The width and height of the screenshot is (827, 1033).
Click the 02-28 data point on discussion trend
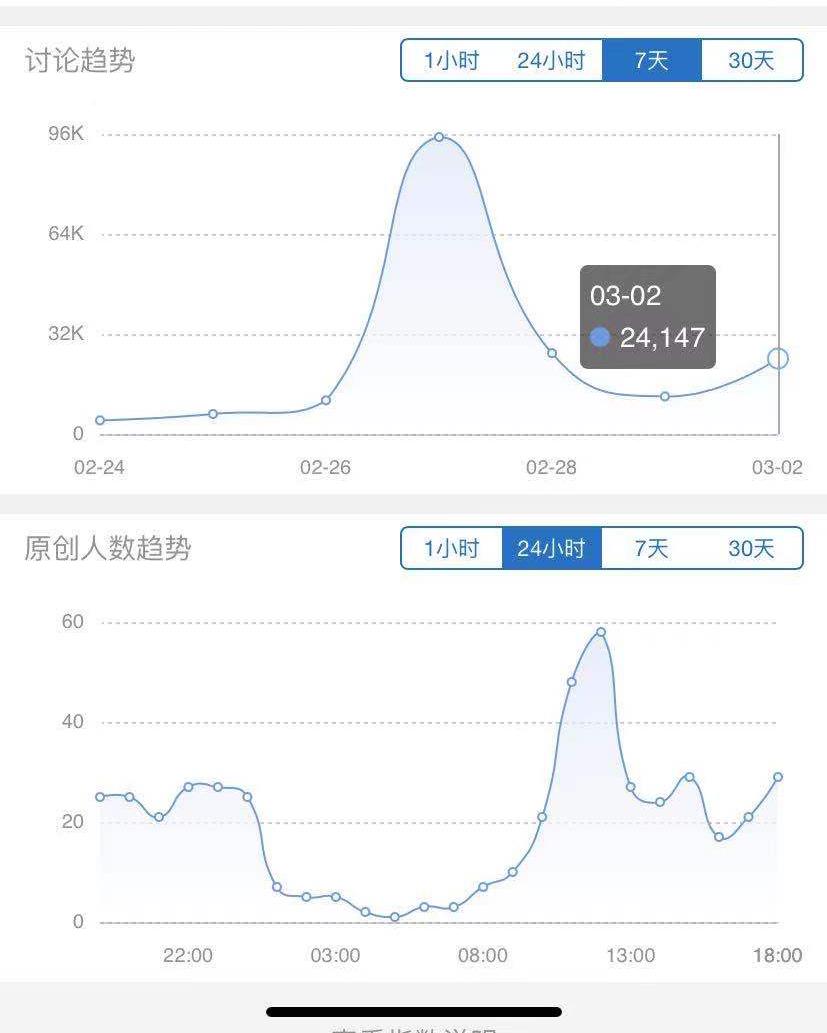552,352
